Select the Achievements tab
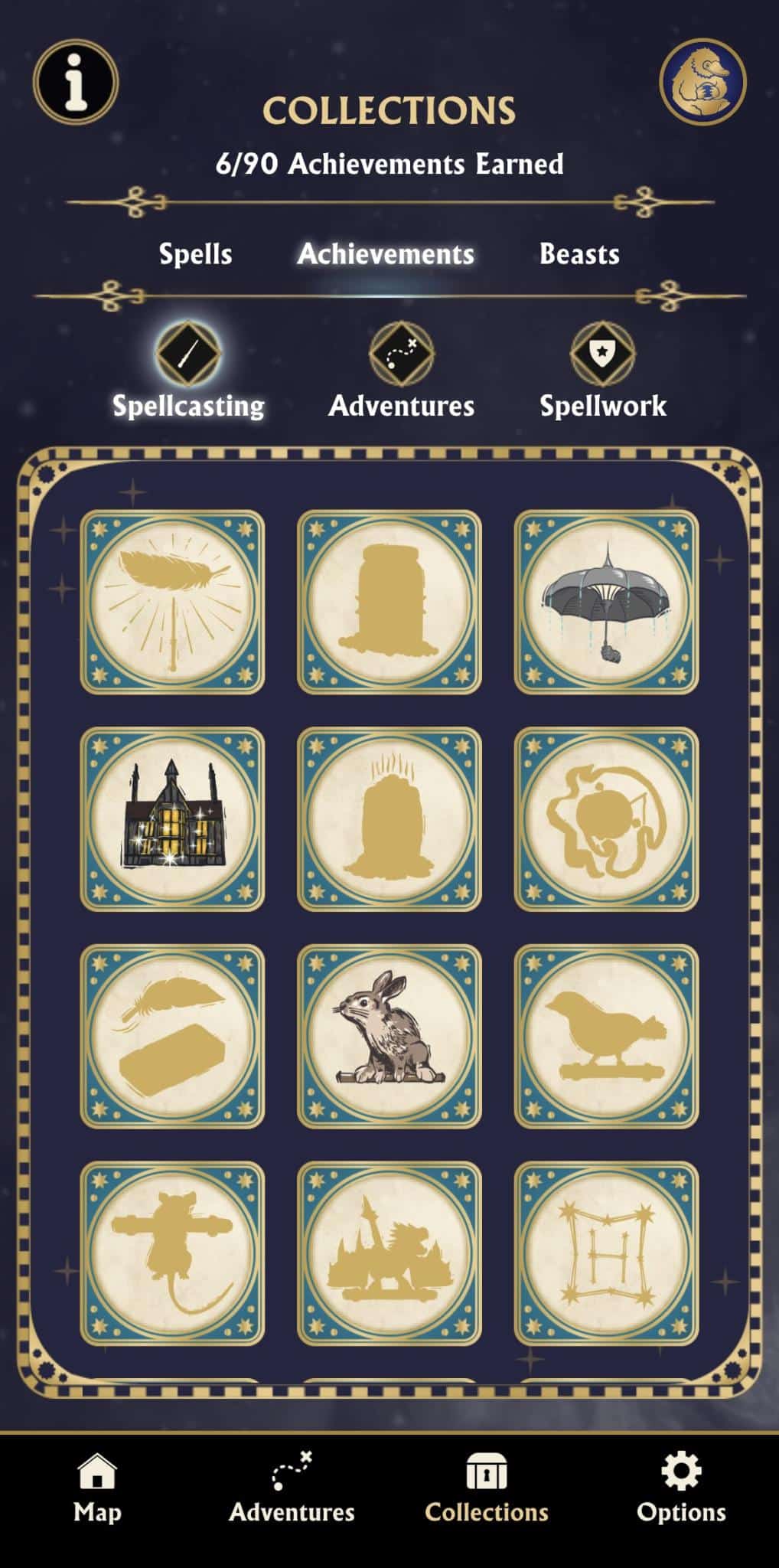Image resolution: width=779 pixels, height=1568 pixels. click(x=386, y=253)
